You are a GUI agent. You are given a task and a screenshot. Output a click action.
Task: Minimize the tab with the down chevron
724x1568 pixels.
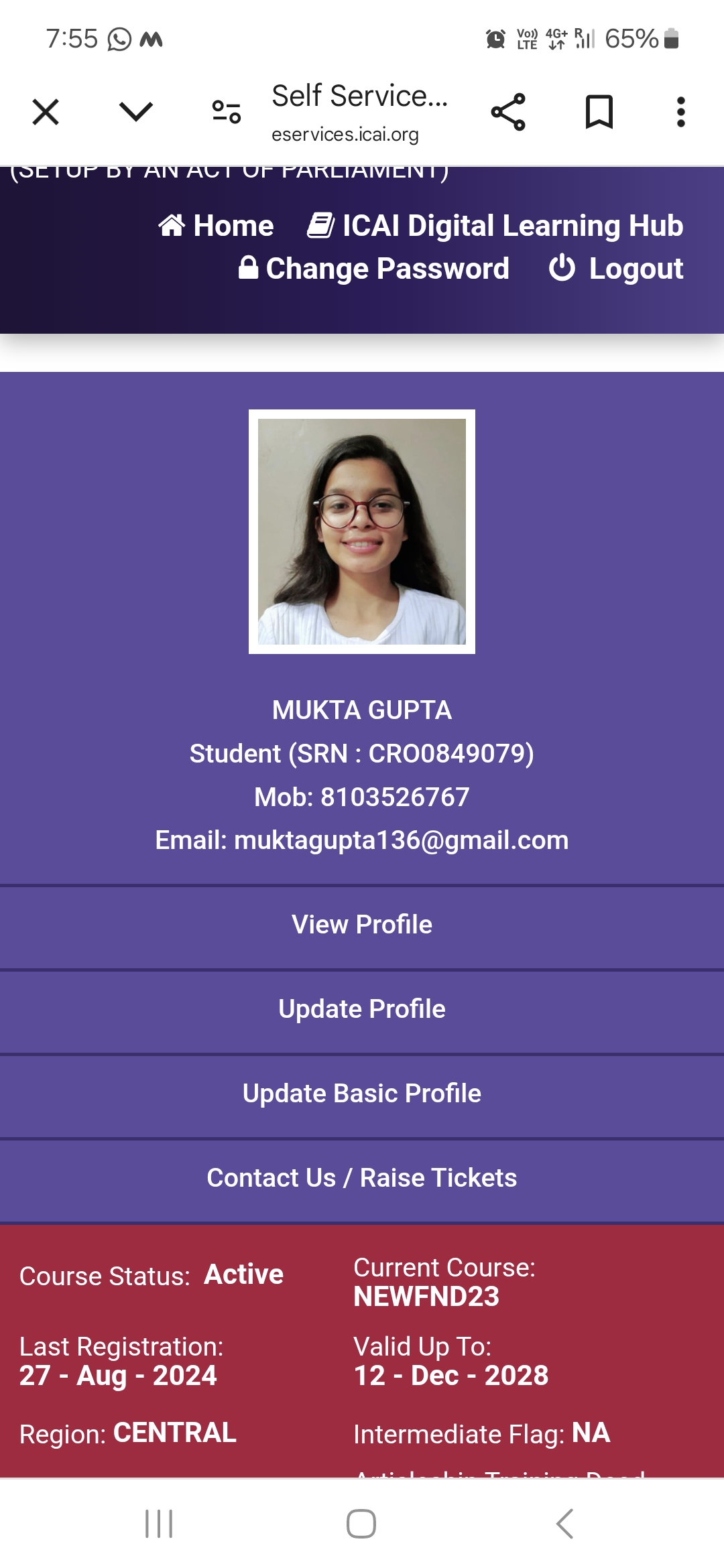point(136,111)
